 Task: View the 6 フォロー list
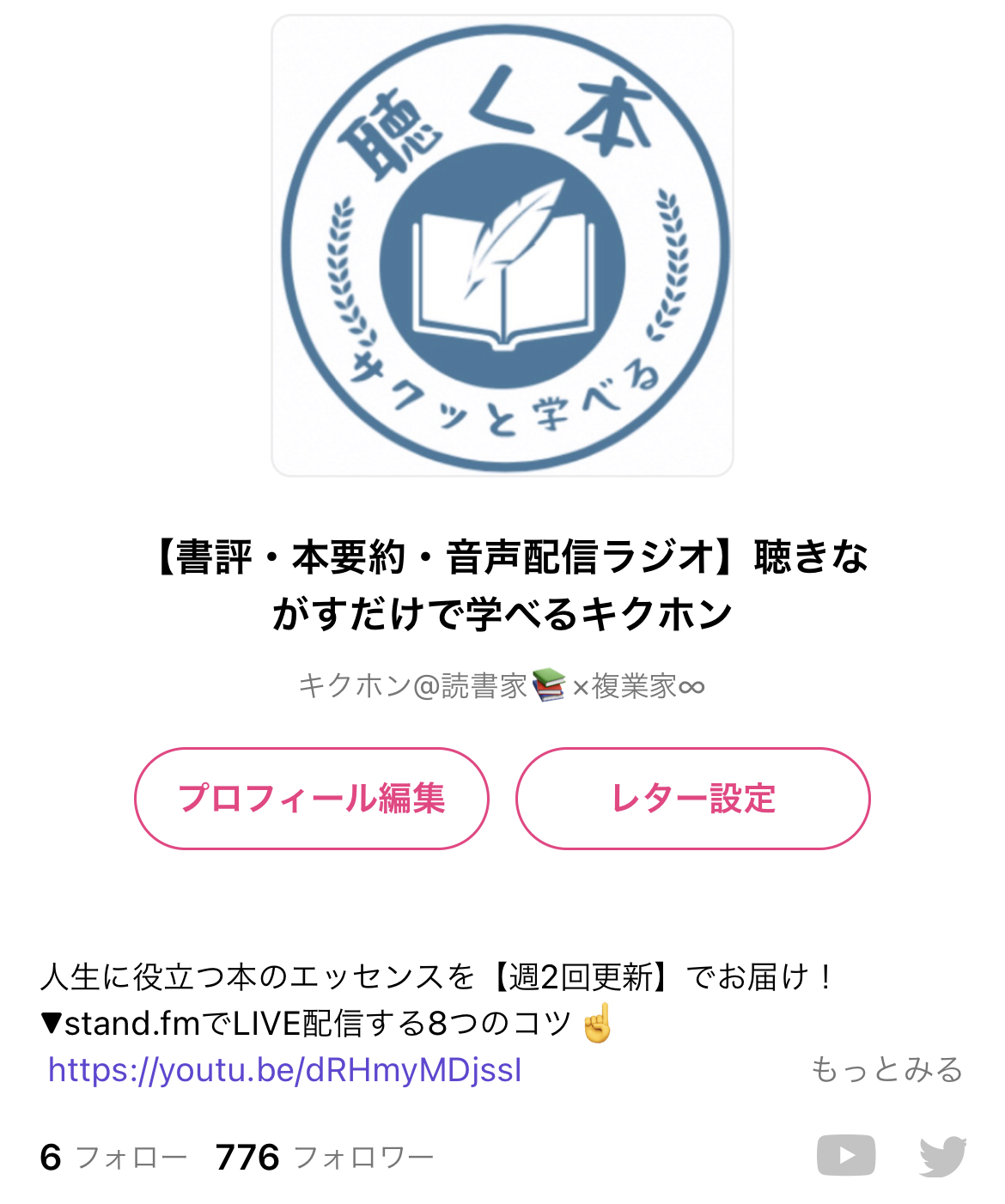coord(113,1158)
